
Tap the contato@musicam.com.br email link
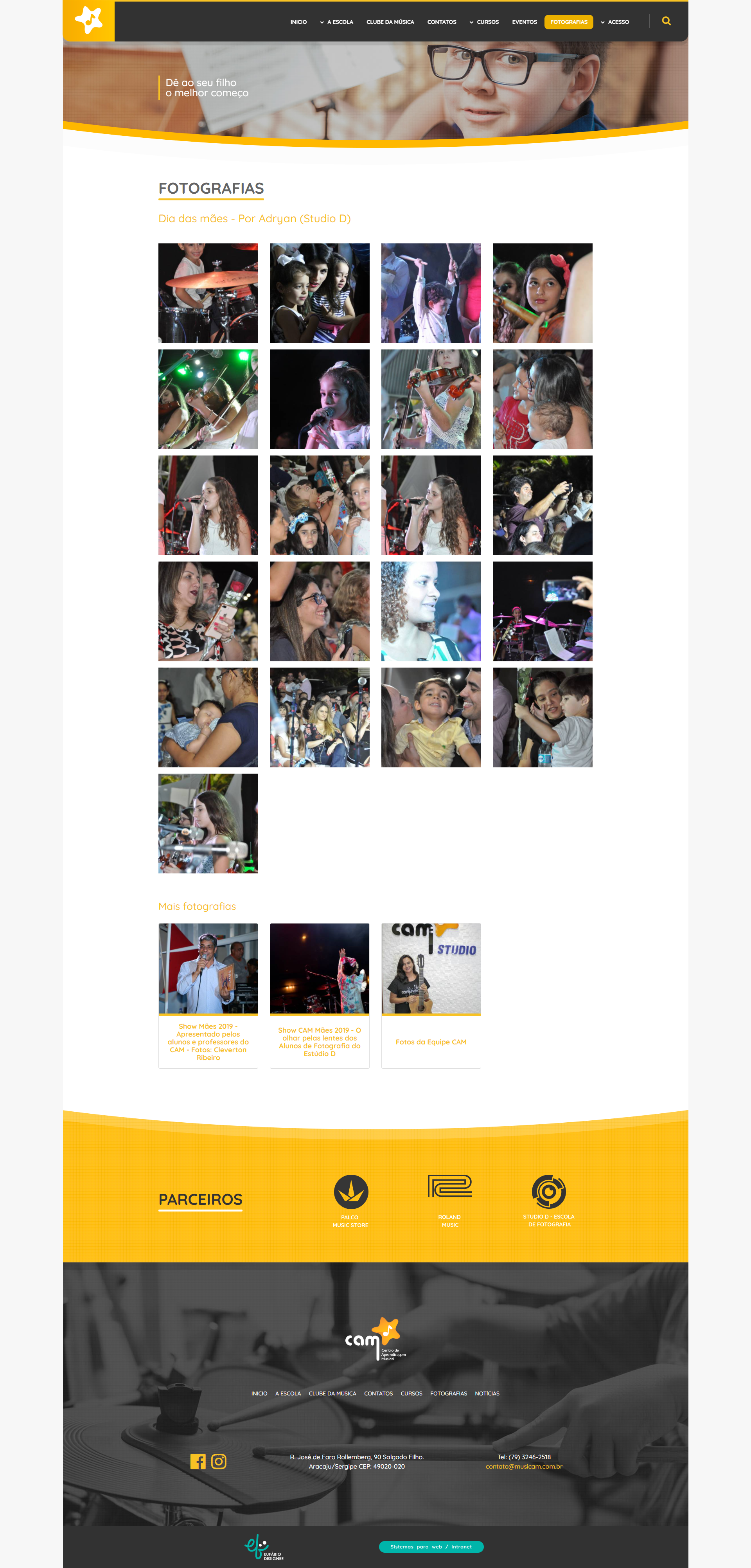point(523,1466)
